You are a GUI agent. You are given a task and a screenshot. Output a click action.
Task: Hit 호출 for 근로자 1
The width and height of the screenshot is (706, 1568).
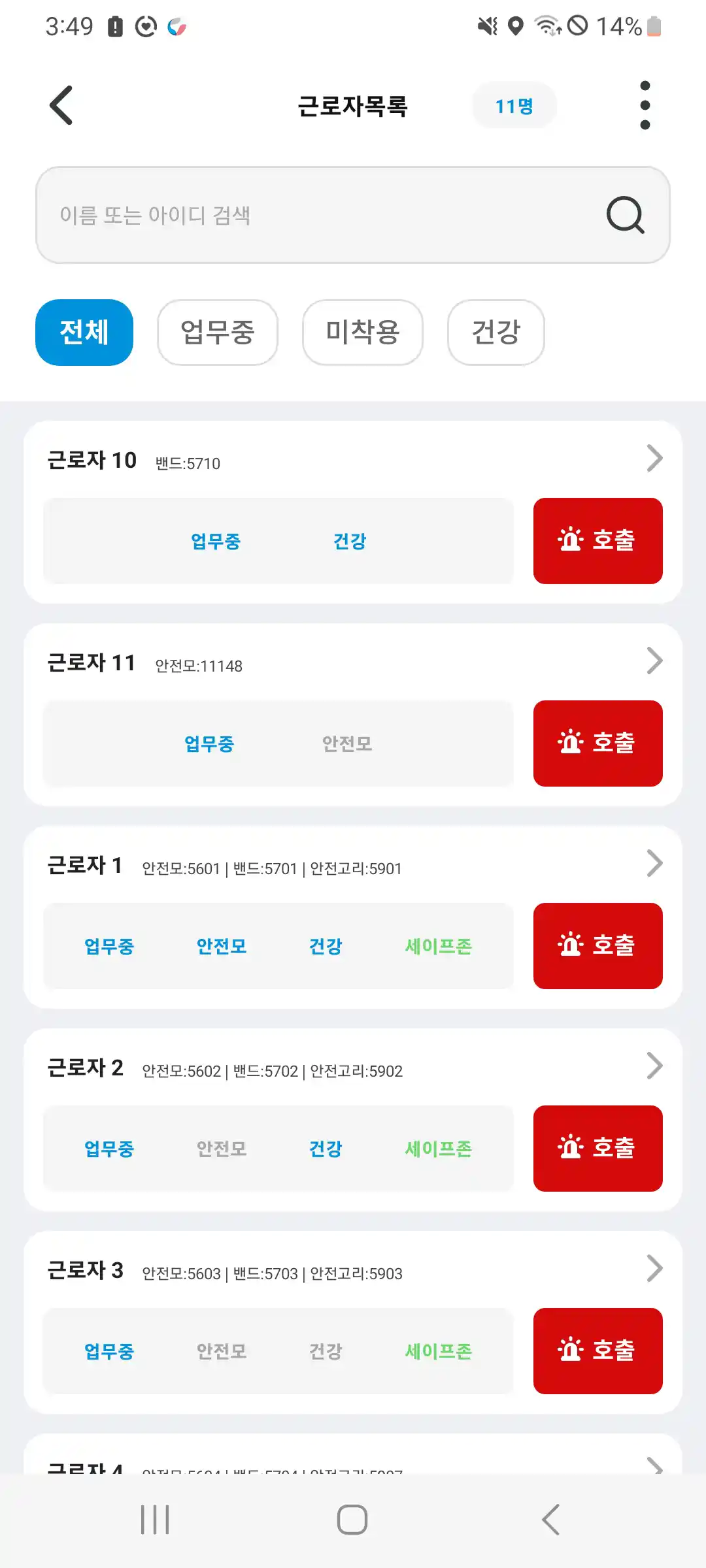click(597, 946)
